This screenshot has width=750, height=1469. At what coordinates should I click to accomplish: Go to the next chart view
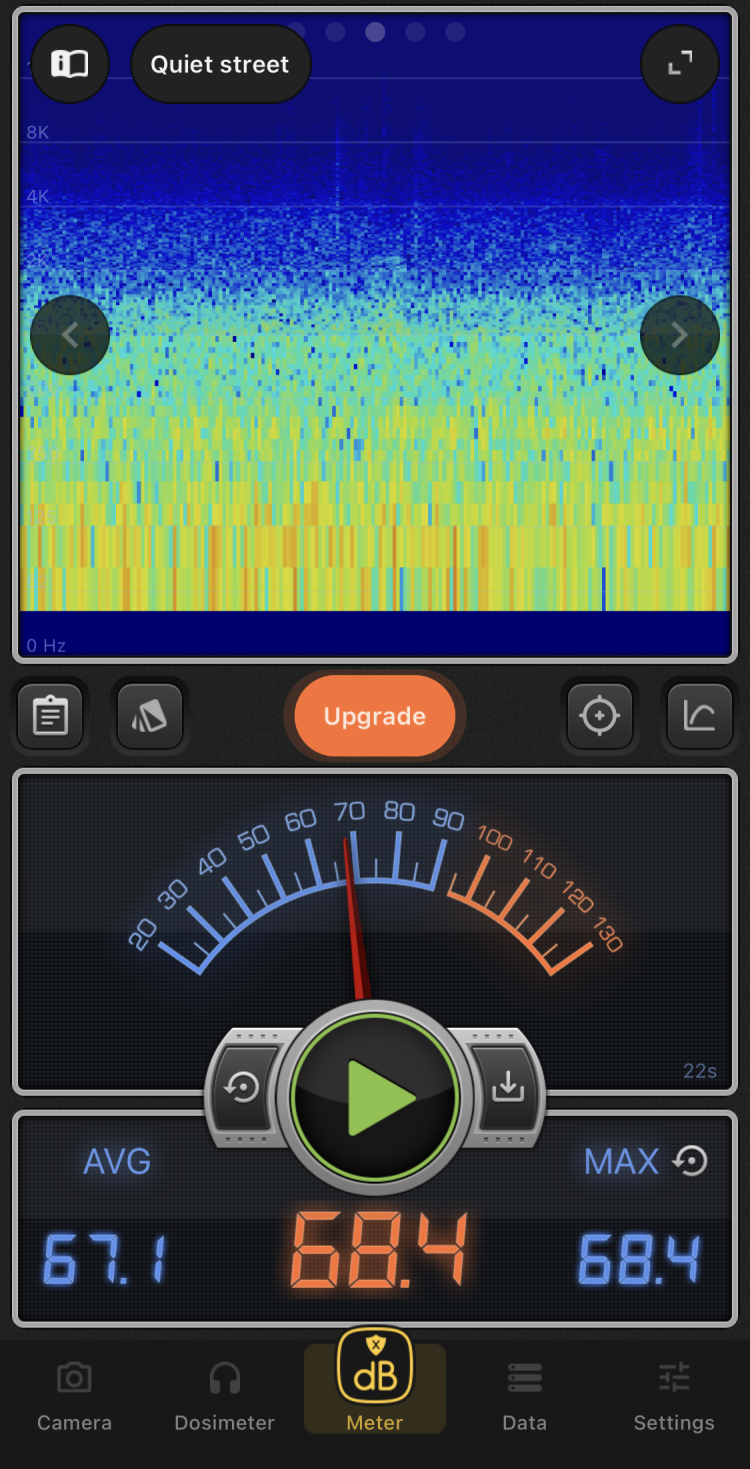coord(680,335)
